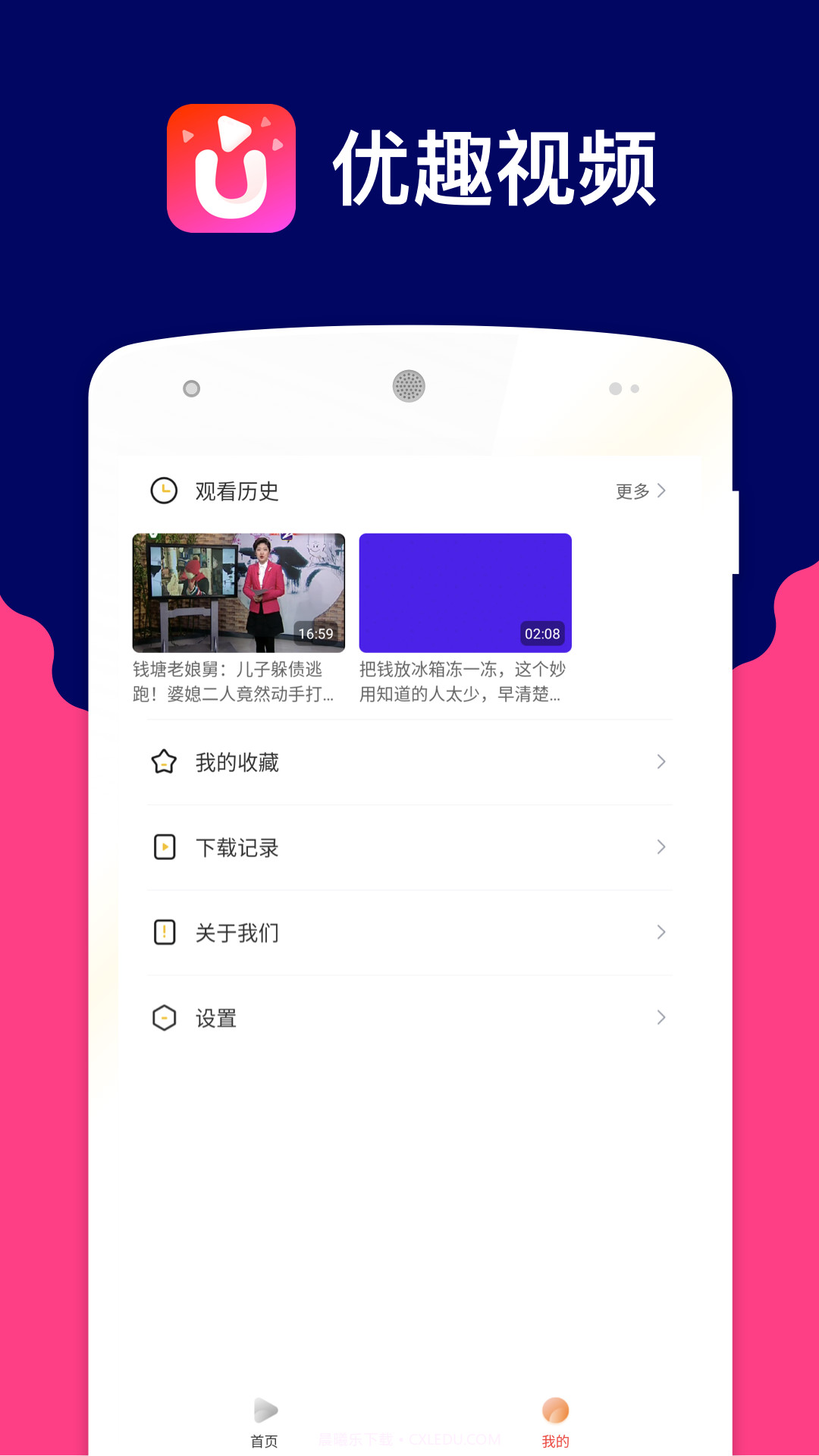Image resolution: width=819 pixels, height=1456 pixels.
Task: Click the chevron next to 关于我们
Action: coord(661,933)
